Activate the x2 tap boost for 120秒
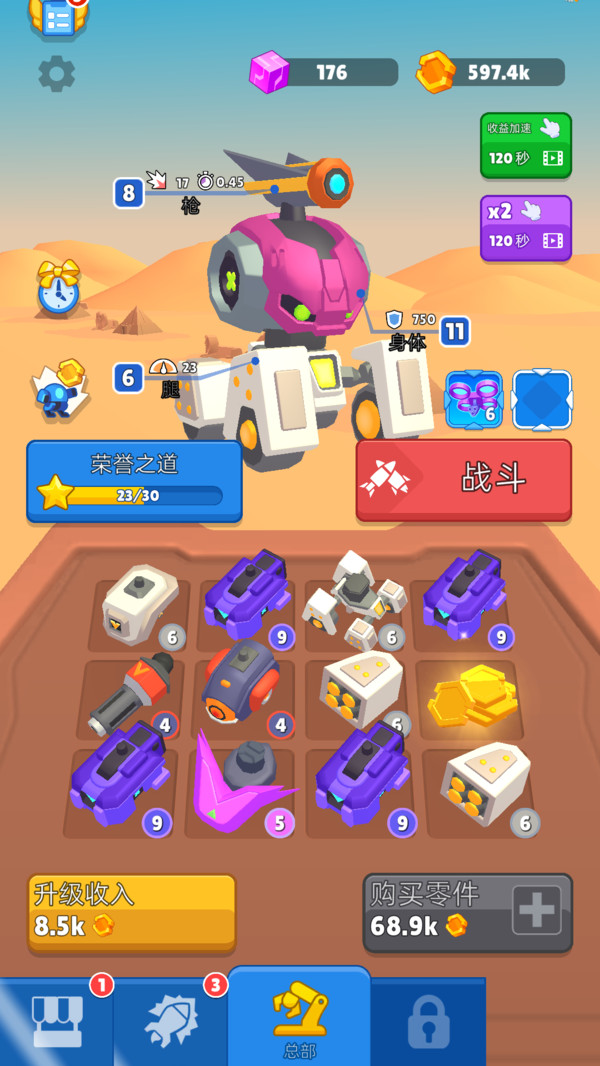This screenshot has width=600, height=1066. point(526,228)
